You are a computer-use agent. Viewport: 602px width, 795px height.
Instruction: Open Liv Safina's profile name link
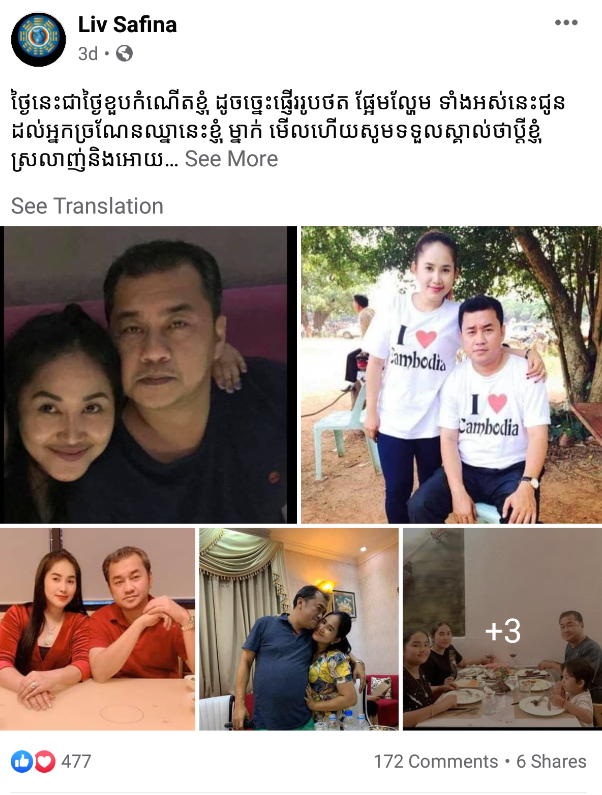point(127,25)
